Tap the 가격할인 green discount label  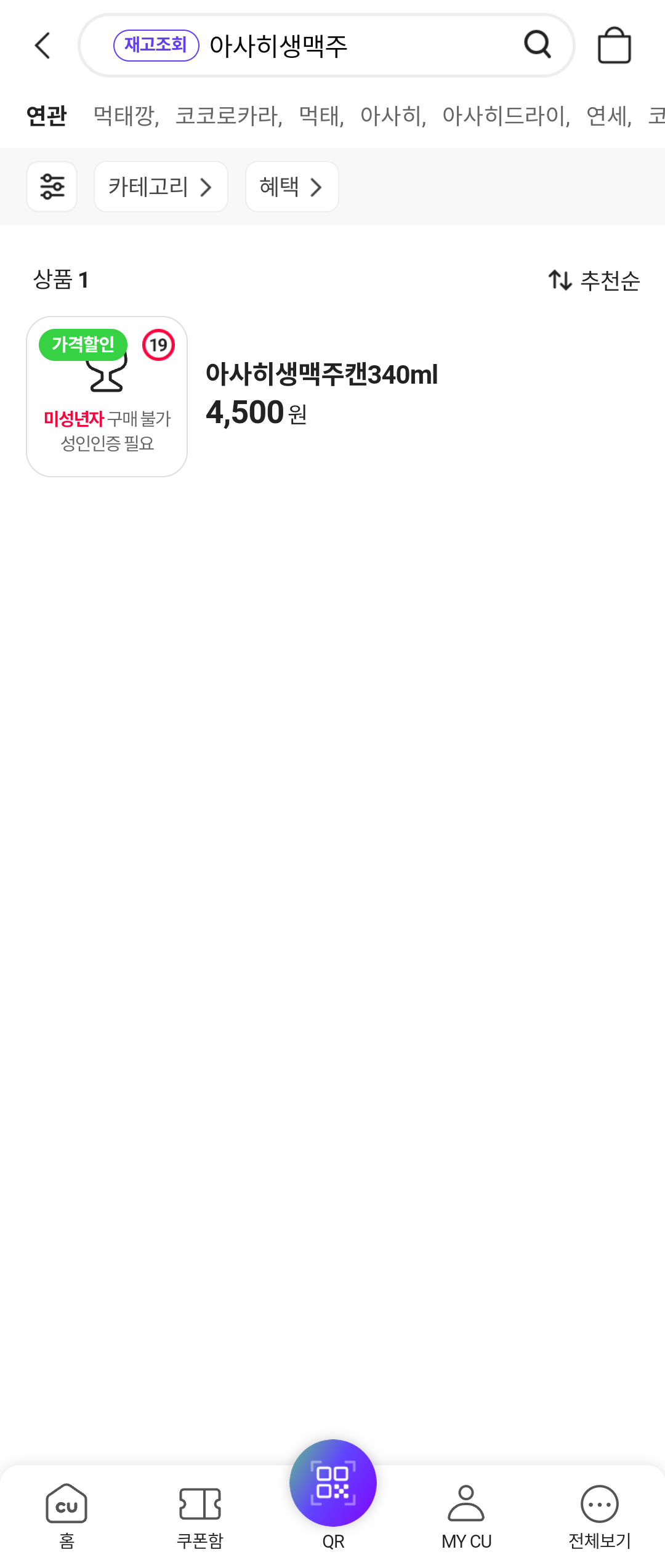tap(84, 346)
